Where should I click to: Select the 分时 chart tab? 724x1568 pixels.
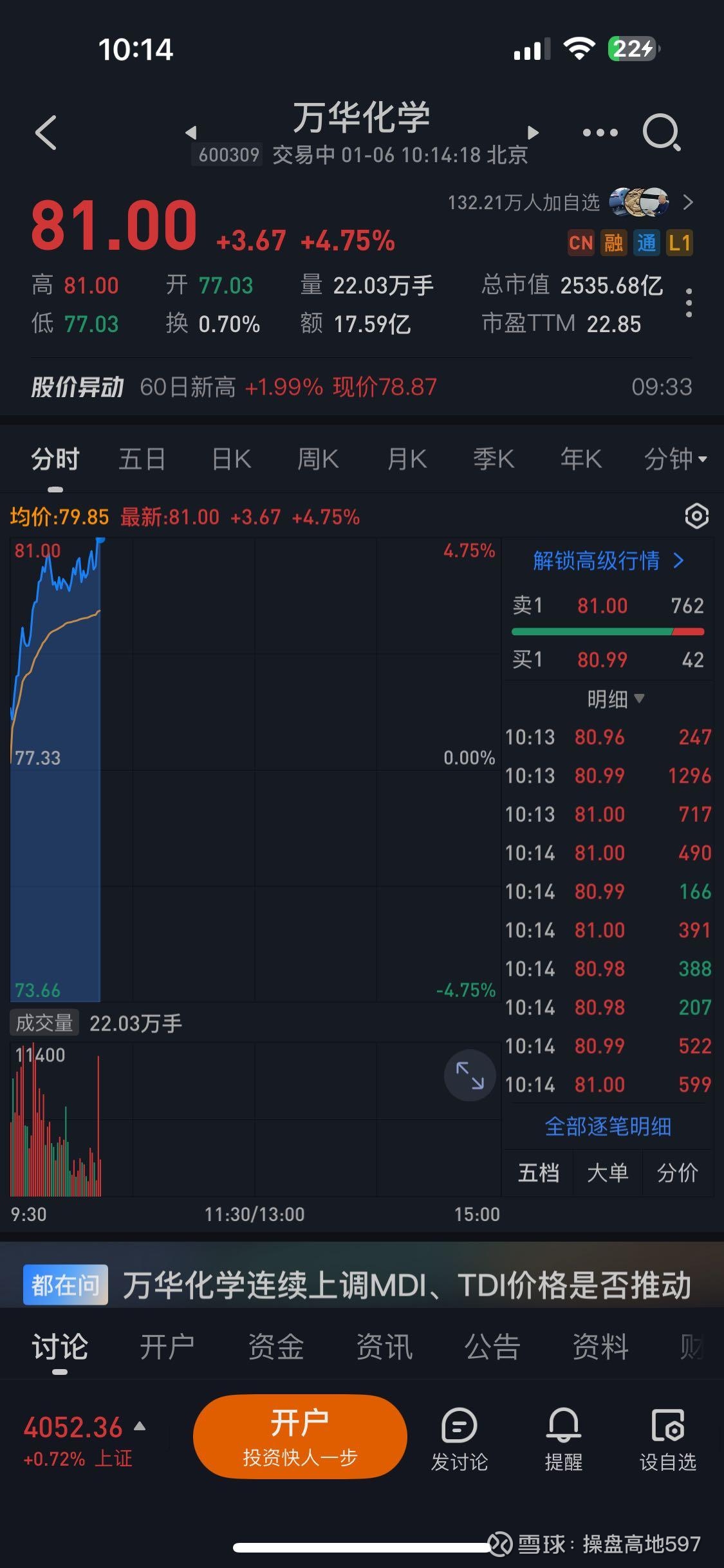pos(54,459)
